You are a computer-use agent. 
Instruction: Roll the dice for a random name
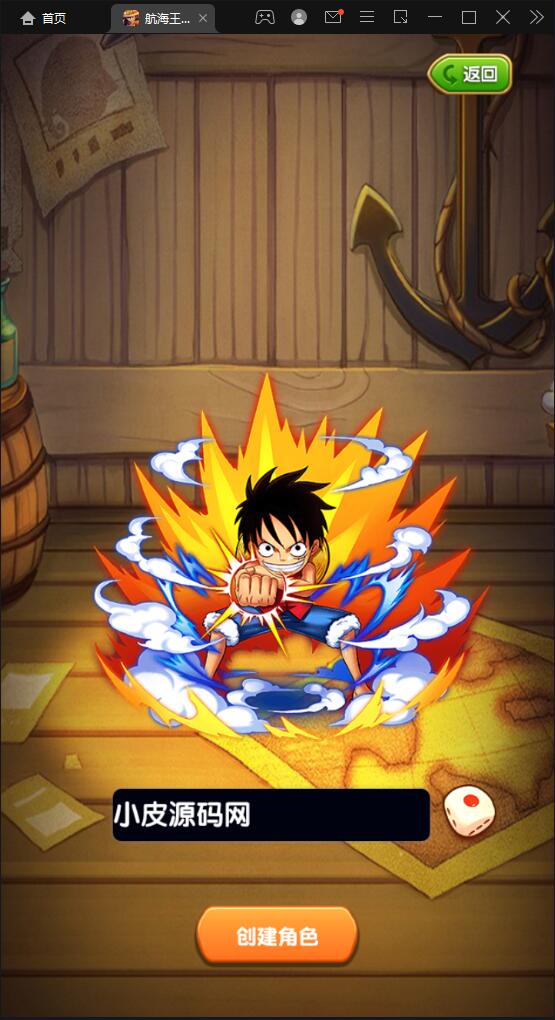pyautogui.click(x=469, y=811)
